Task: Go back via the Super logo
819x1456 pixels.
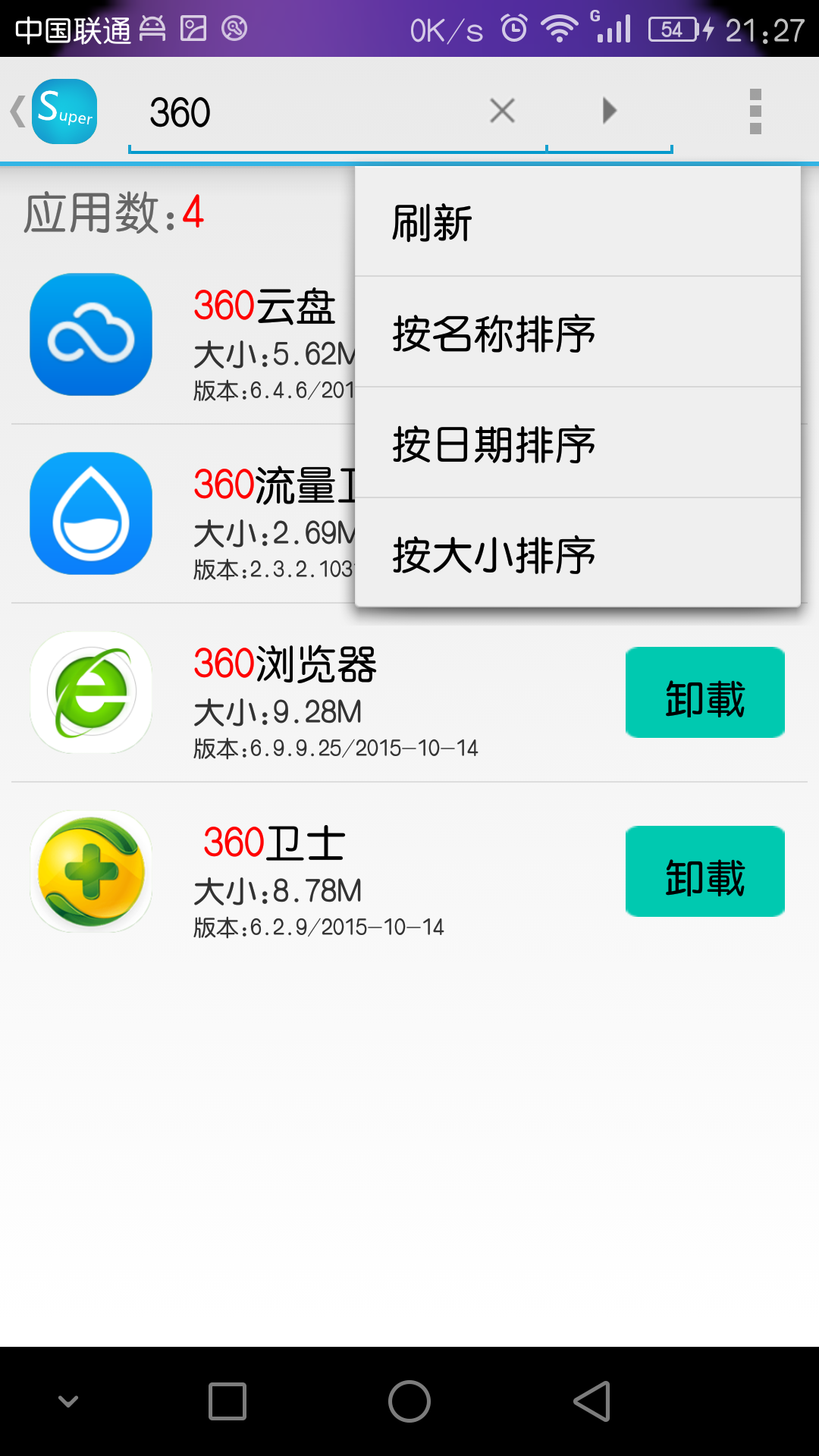Action: coord(55,111)
